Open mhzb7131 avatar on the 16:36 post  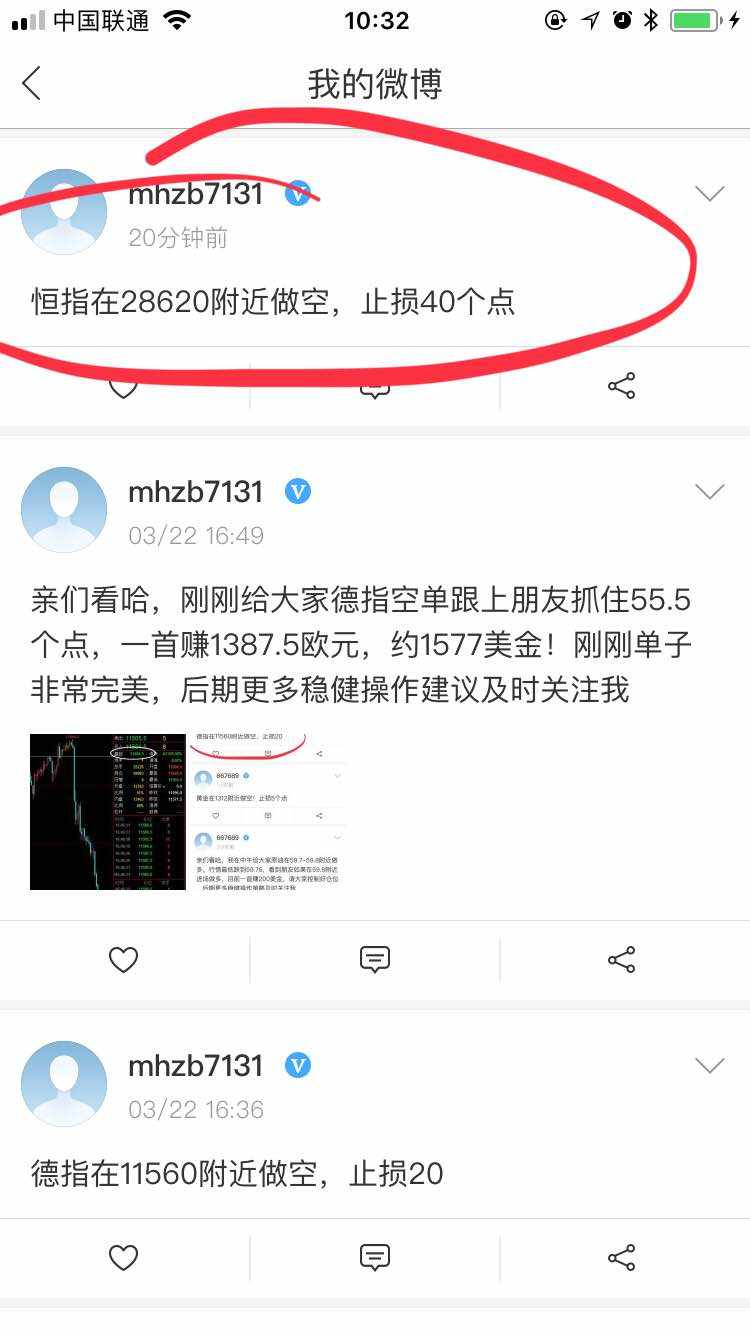[64, 1084]
